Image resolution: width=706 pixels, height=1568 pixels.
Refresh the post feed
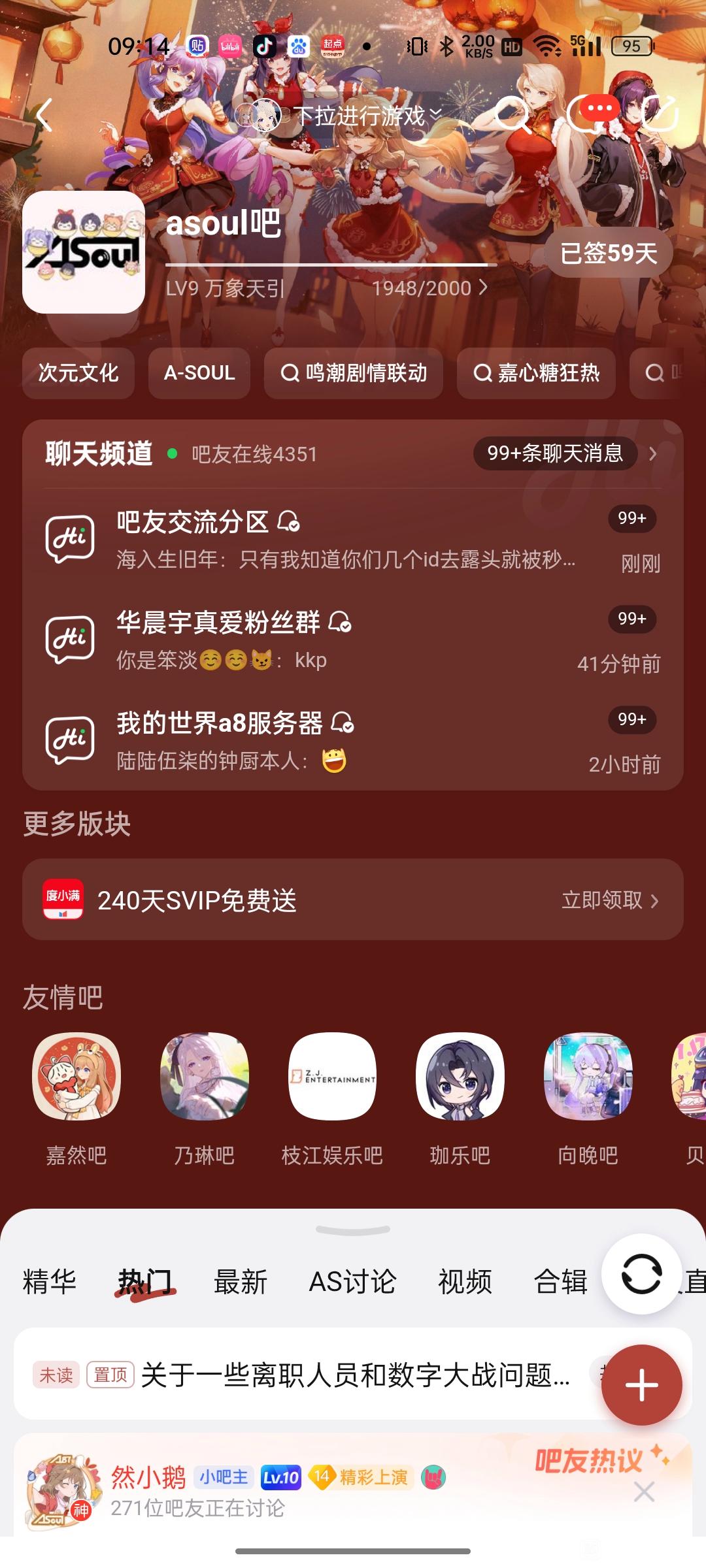pyautogui.click(x=641, y=1273)
